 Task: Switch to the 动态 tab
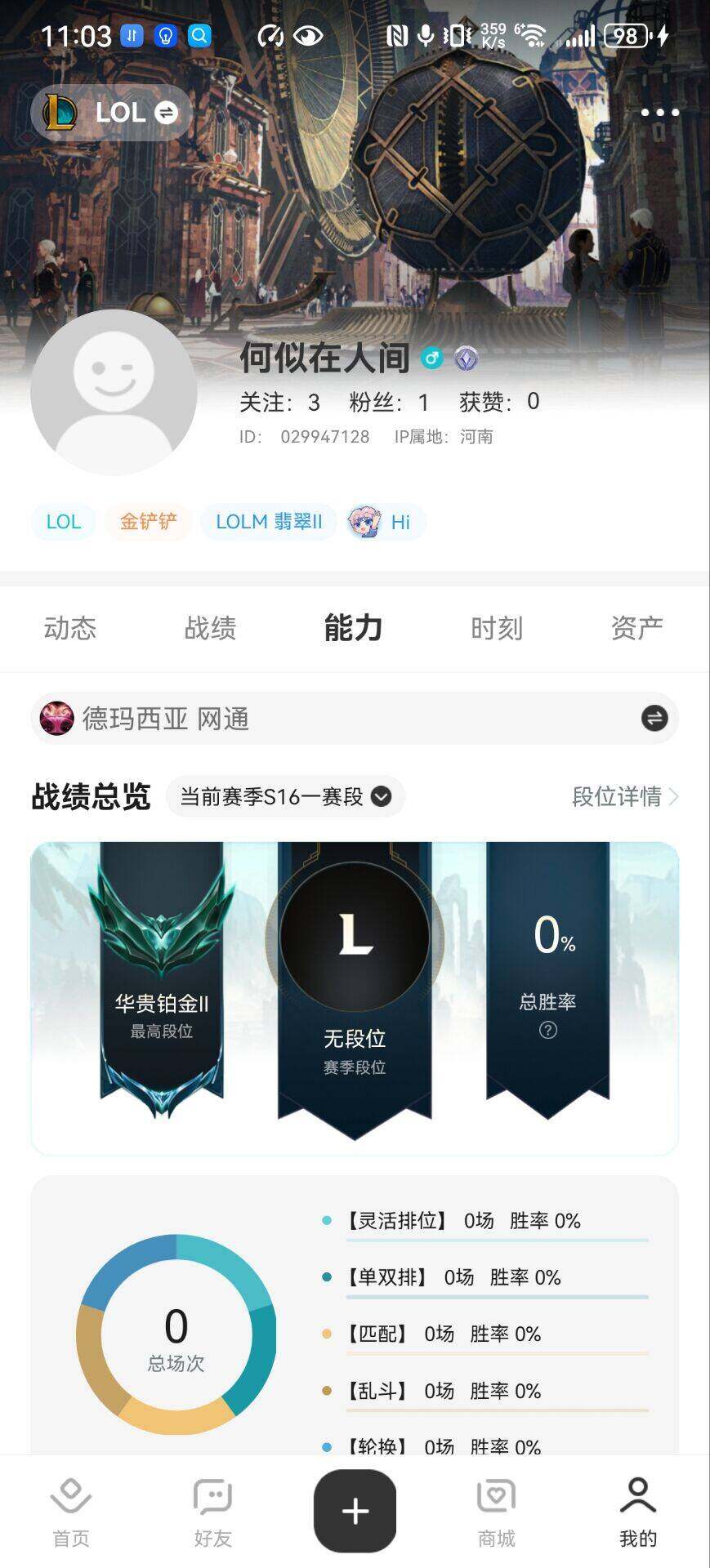pyautogui.click(x=70, y=628)
